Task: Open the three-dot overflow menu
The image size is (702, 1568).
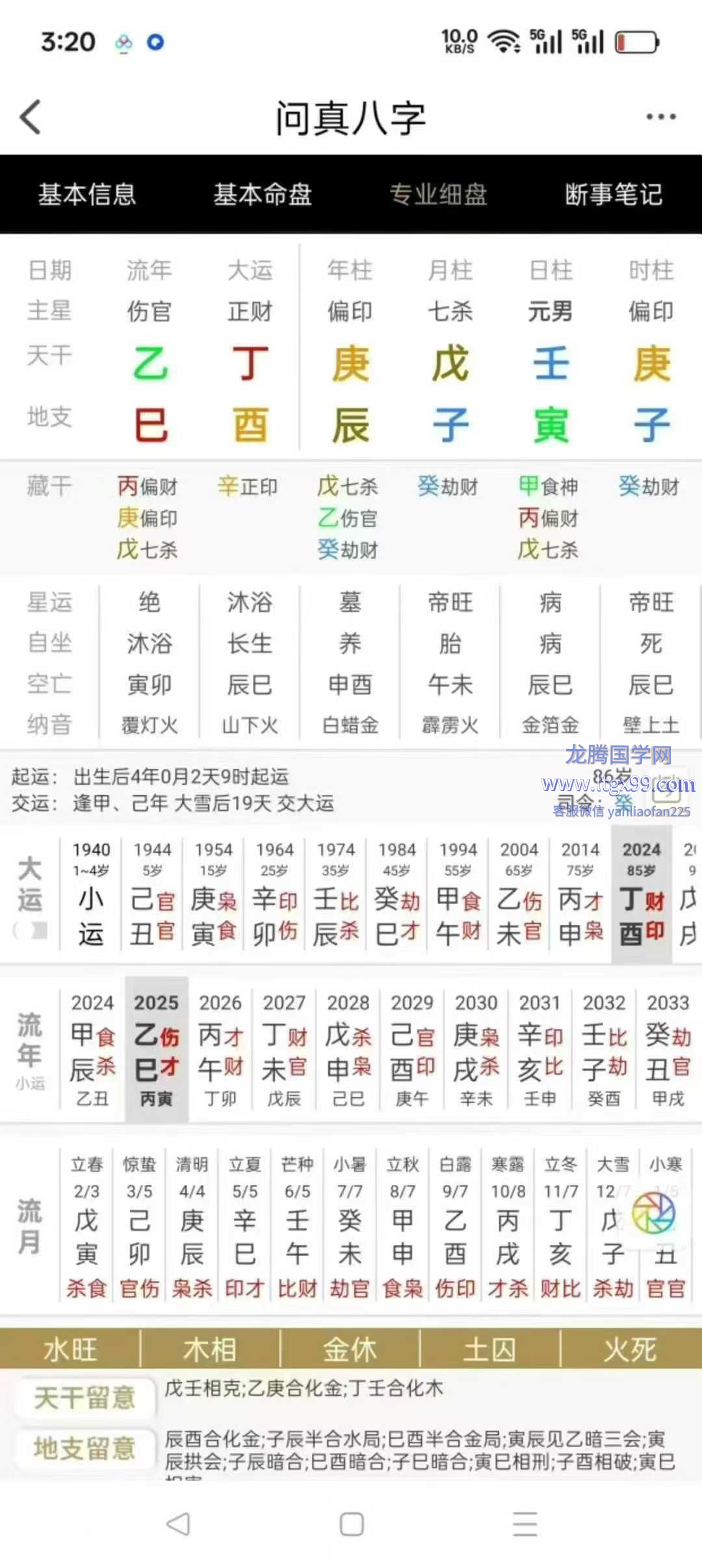Action: [x=660, y=117]
